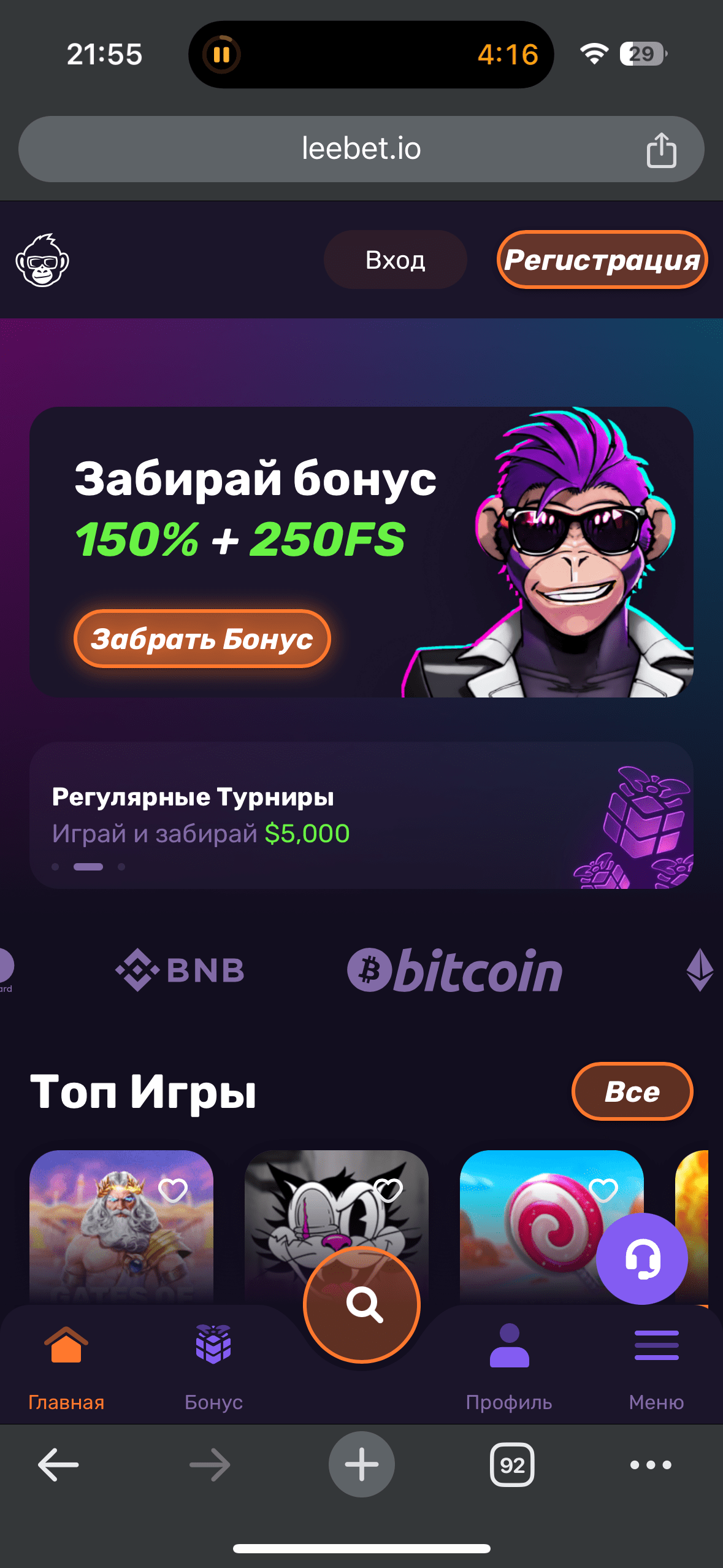723x1568 pixels.
Task: Favorite the Zeus game with heart
Action: point(173,1190)
